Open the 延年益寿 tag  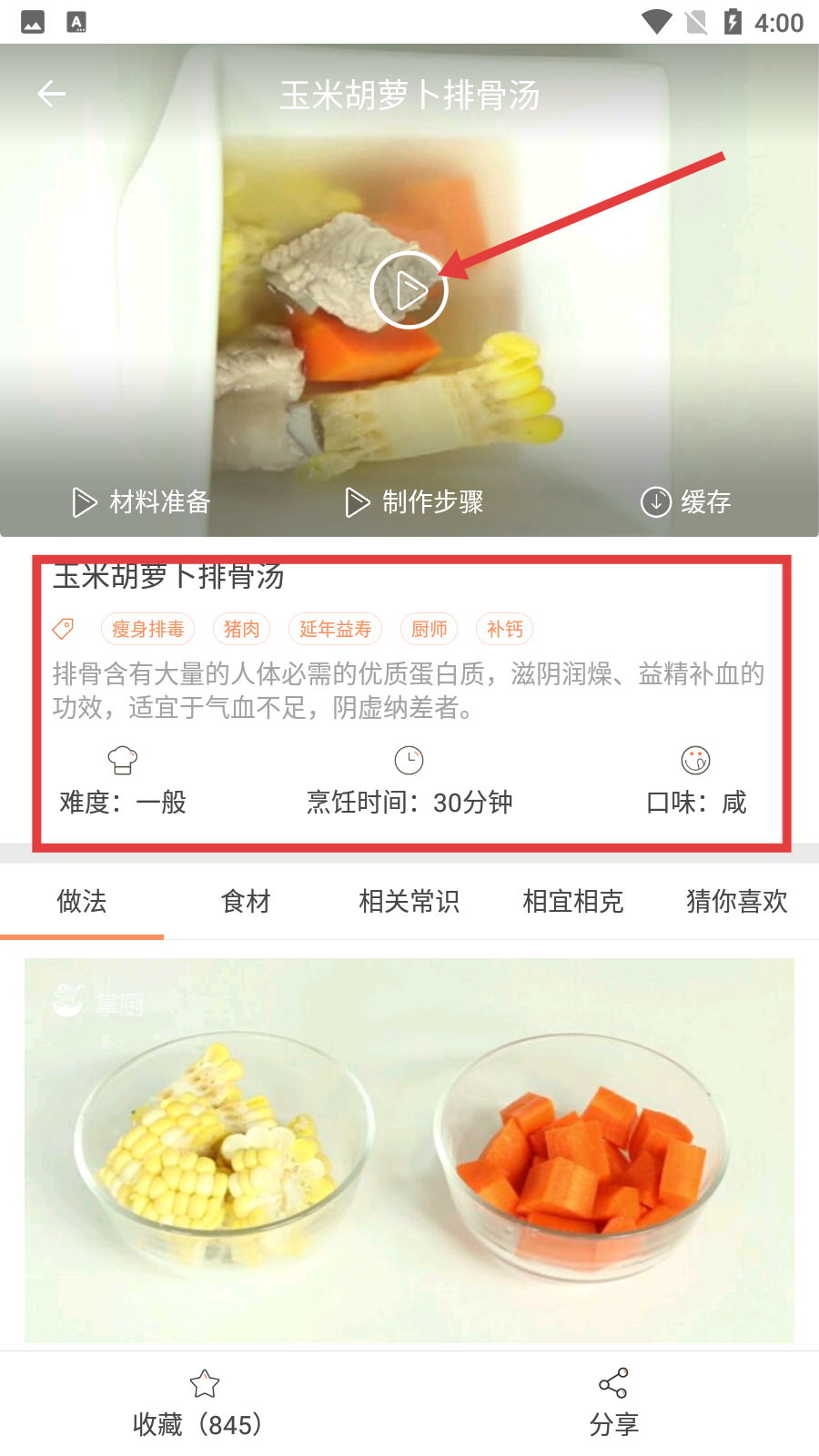(x=335, y=629)
